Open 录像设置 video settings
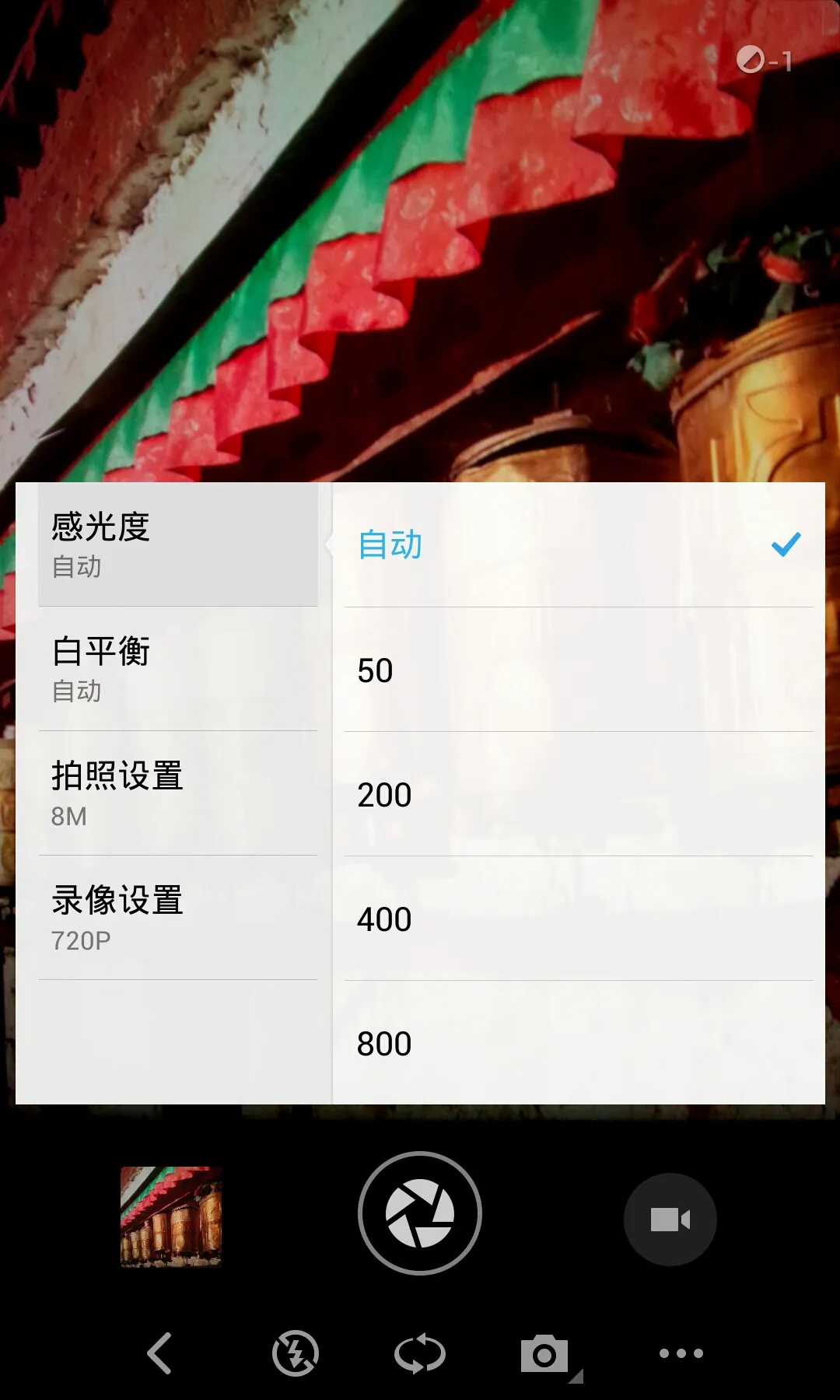840x1400 pixels. [177, 918]
